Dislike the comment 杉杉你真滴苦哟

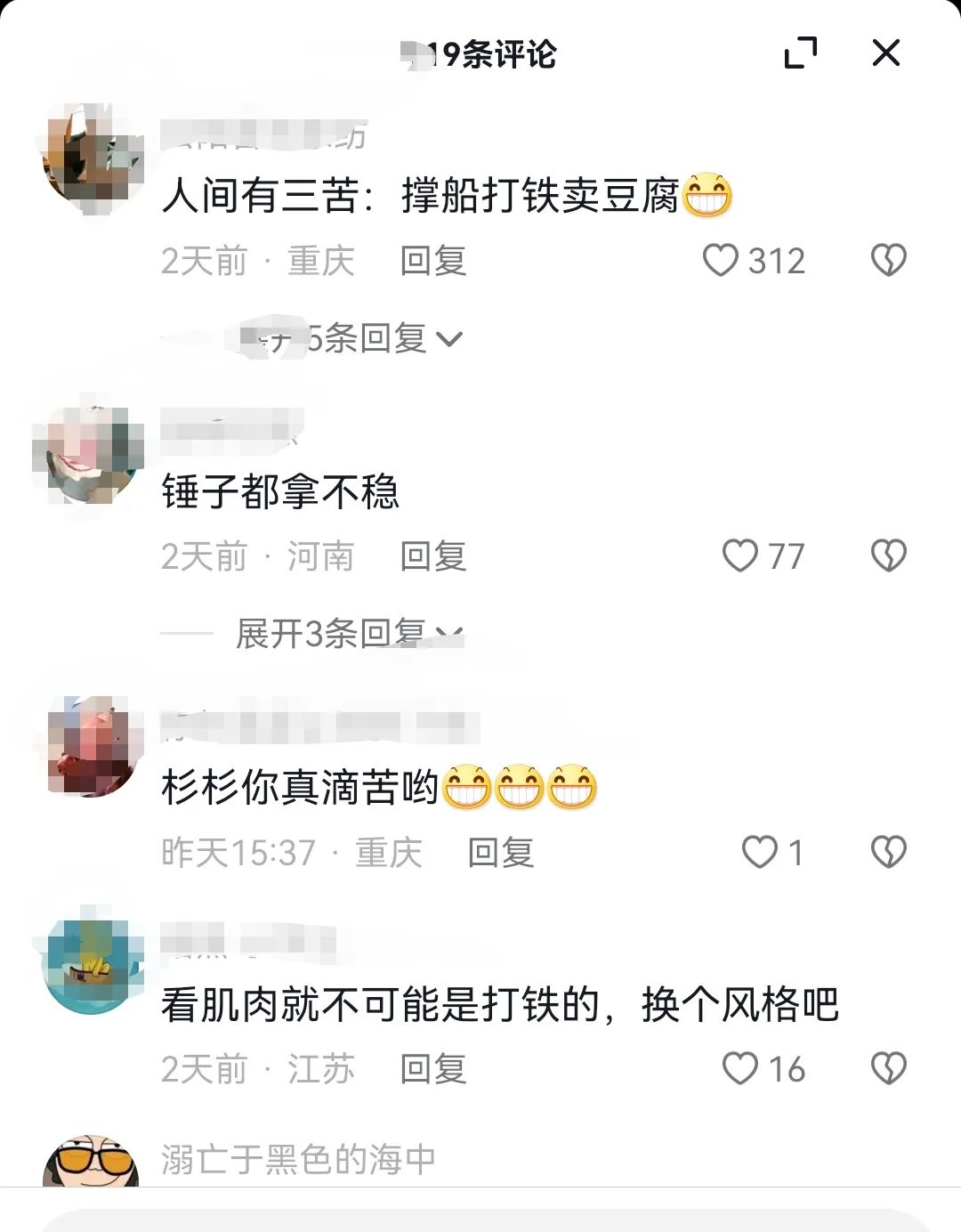[x=888, y=853]
